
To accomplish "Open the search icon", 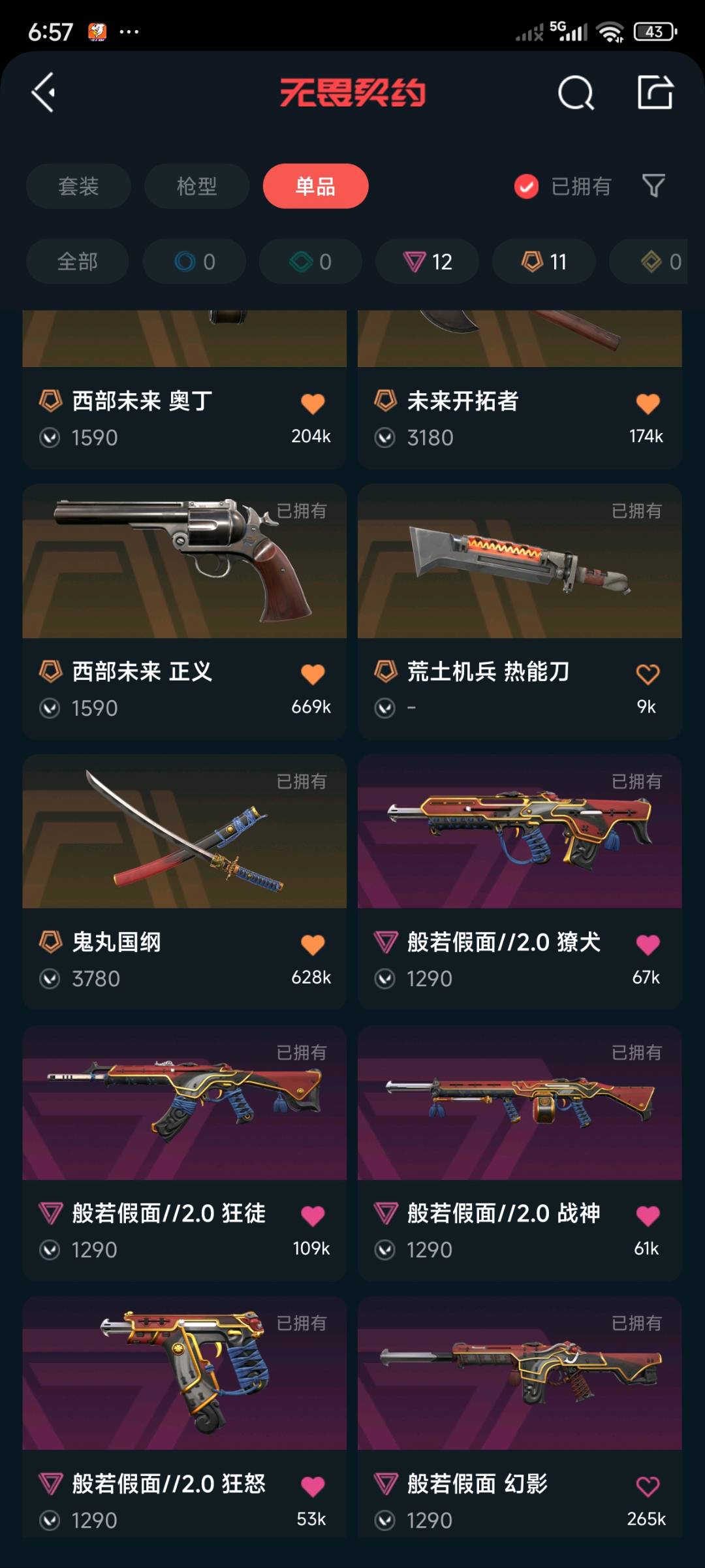I will coord(576,93).
